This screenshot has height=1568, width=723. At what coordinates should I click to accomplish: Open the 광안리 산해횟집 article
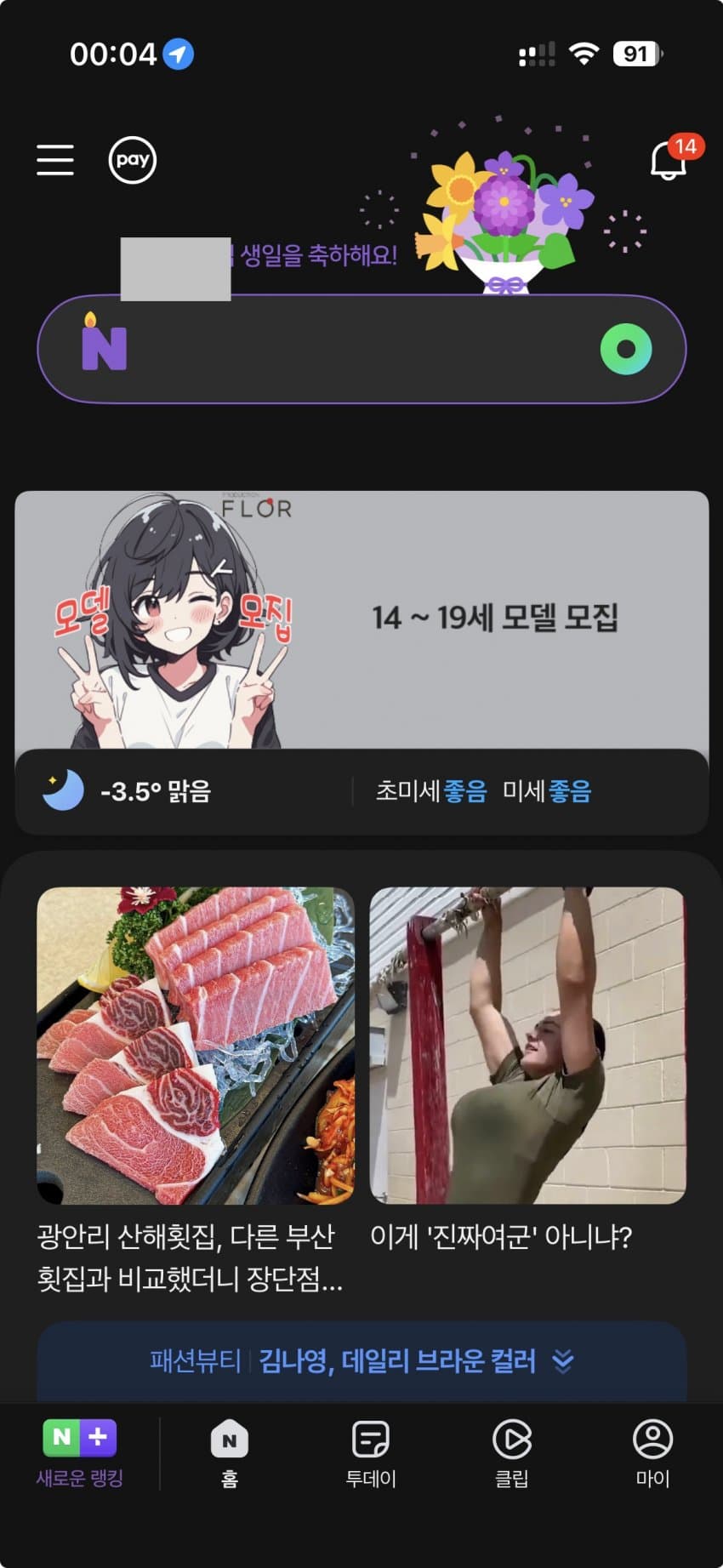[196, 1089]
